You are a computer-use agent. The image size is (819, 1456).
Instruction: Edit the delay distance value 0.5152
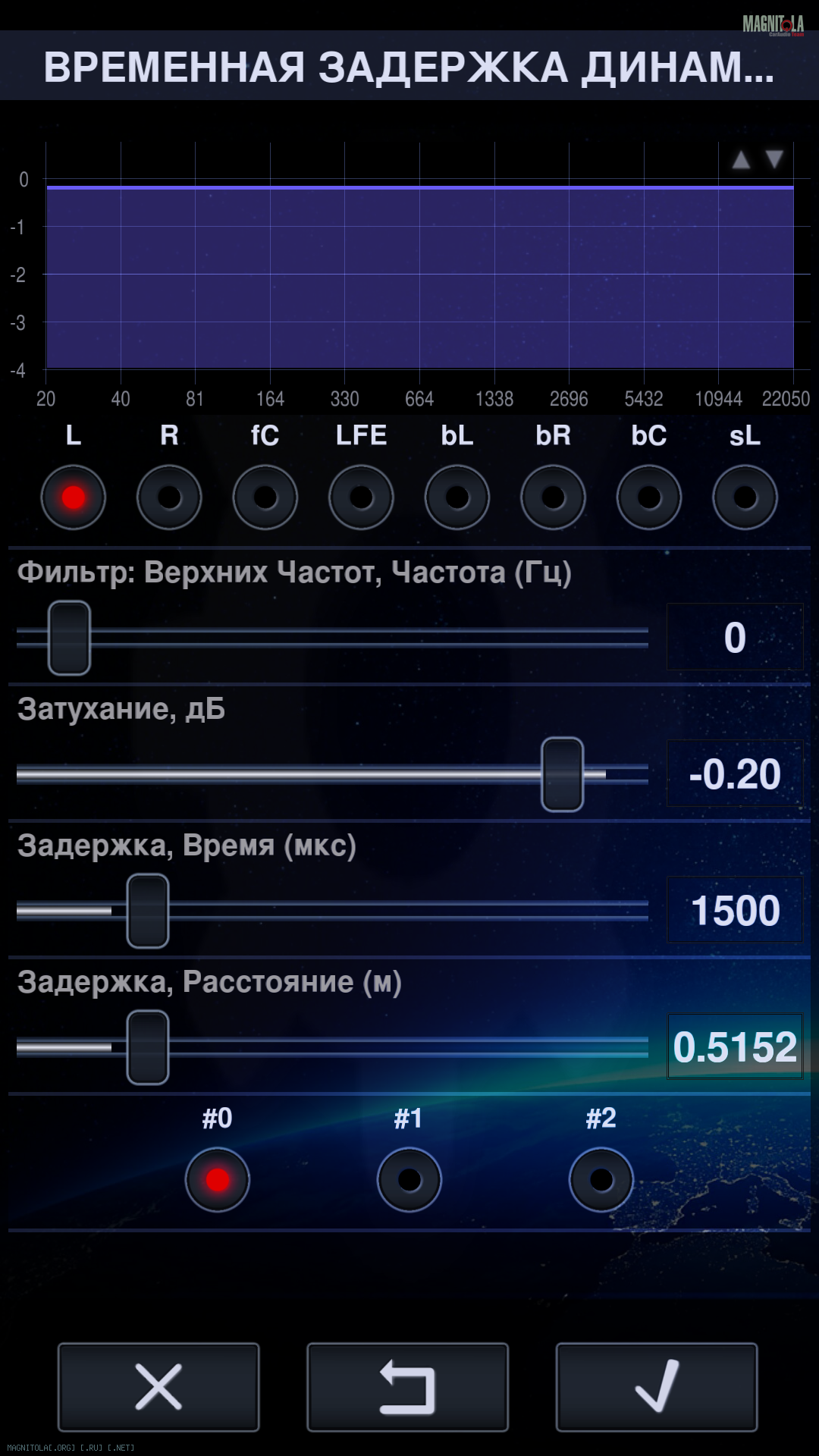click(x=734, y=1046)
